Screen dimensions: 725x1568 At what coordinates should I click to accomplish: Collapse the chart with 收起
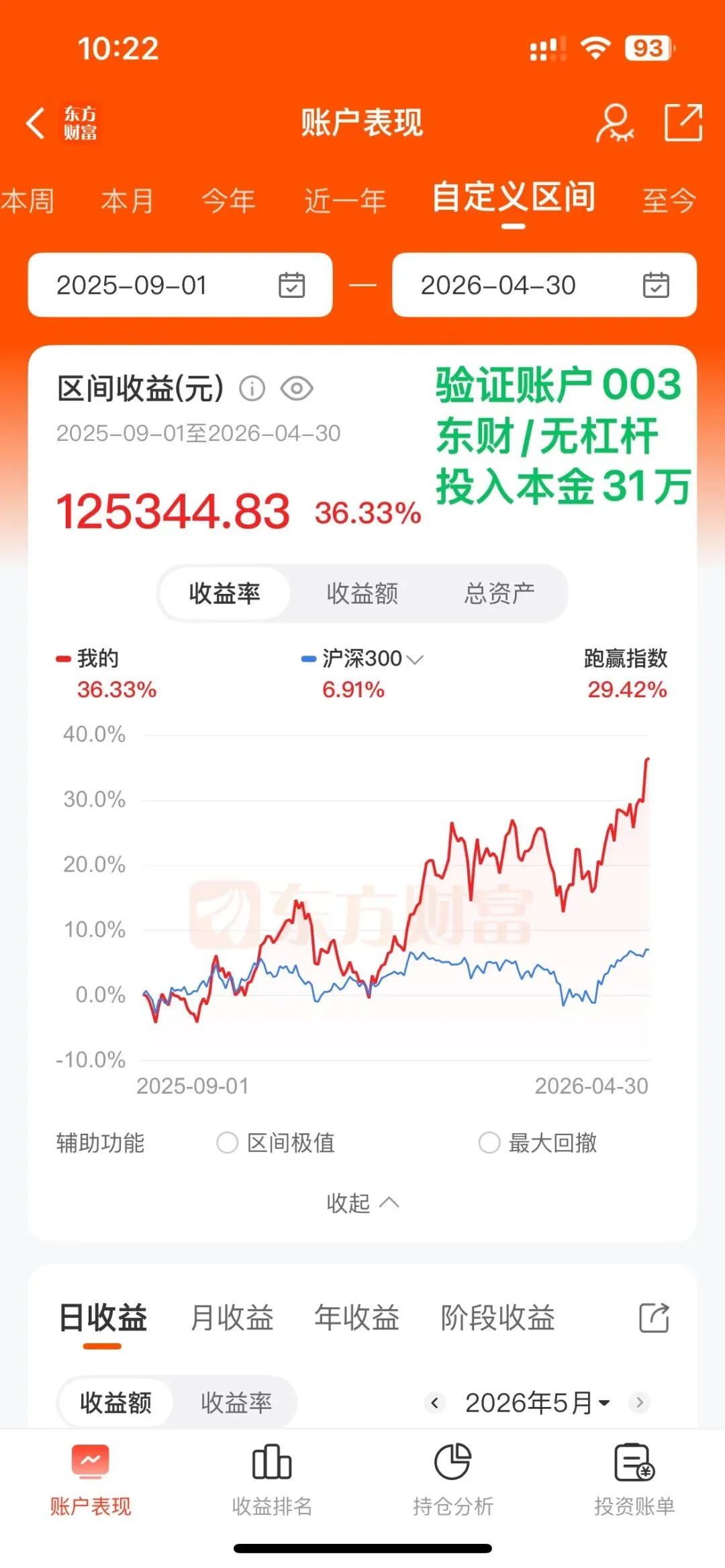[x=362, y=1203]
